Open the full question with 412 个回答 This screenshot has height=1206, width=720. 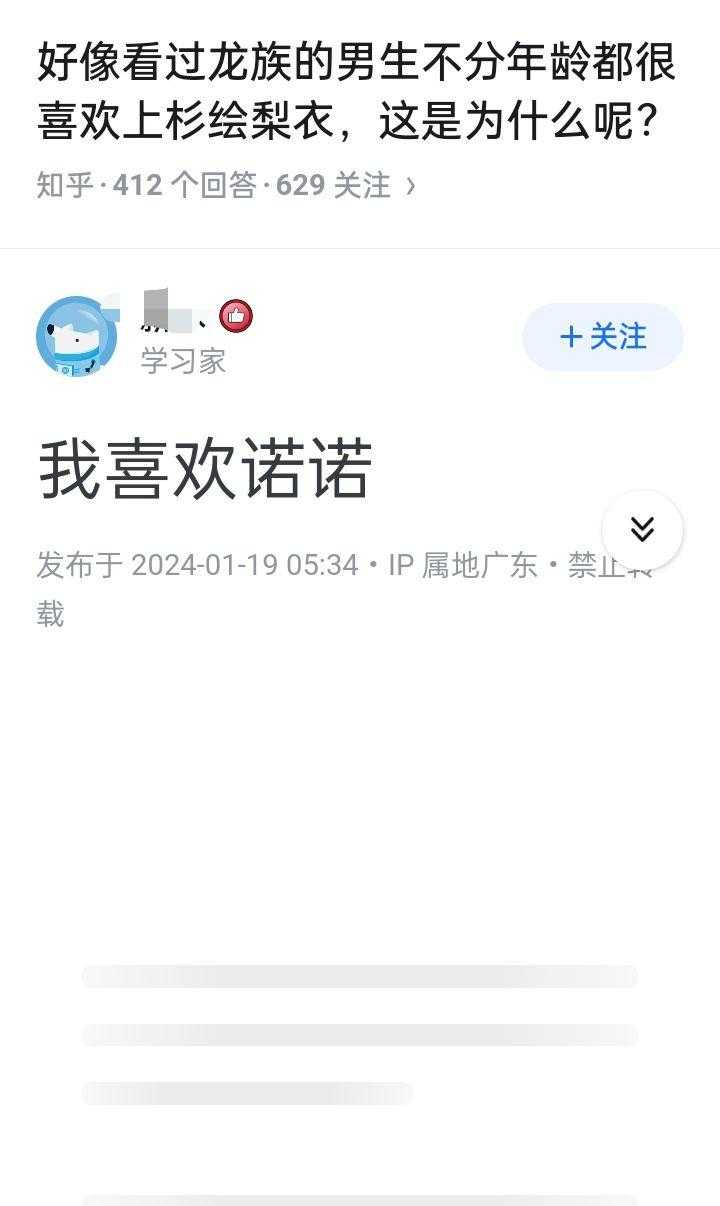click(x=226, y=185)
